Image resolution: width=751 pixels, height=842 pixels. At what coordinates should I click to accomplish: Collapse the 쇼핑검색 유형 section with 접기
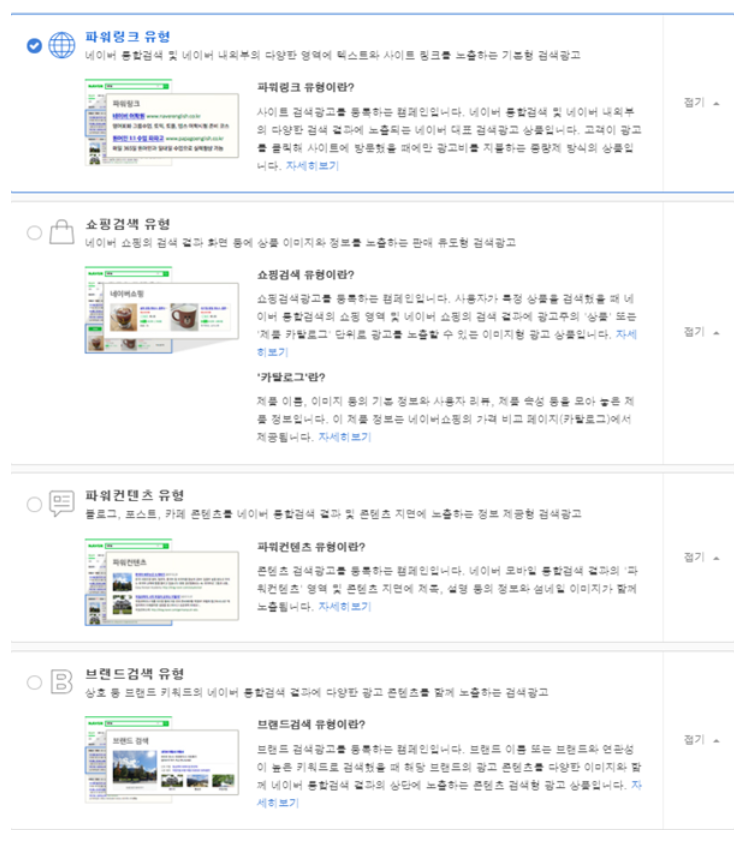[x=701, y=332]
